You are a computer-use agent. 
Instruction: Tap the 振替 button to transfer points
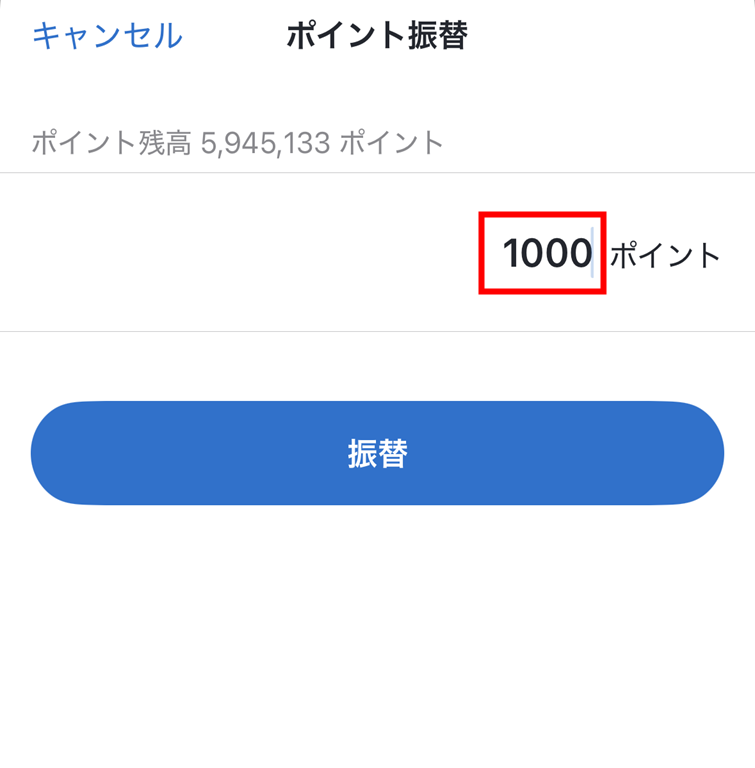(x=377, y=453)
